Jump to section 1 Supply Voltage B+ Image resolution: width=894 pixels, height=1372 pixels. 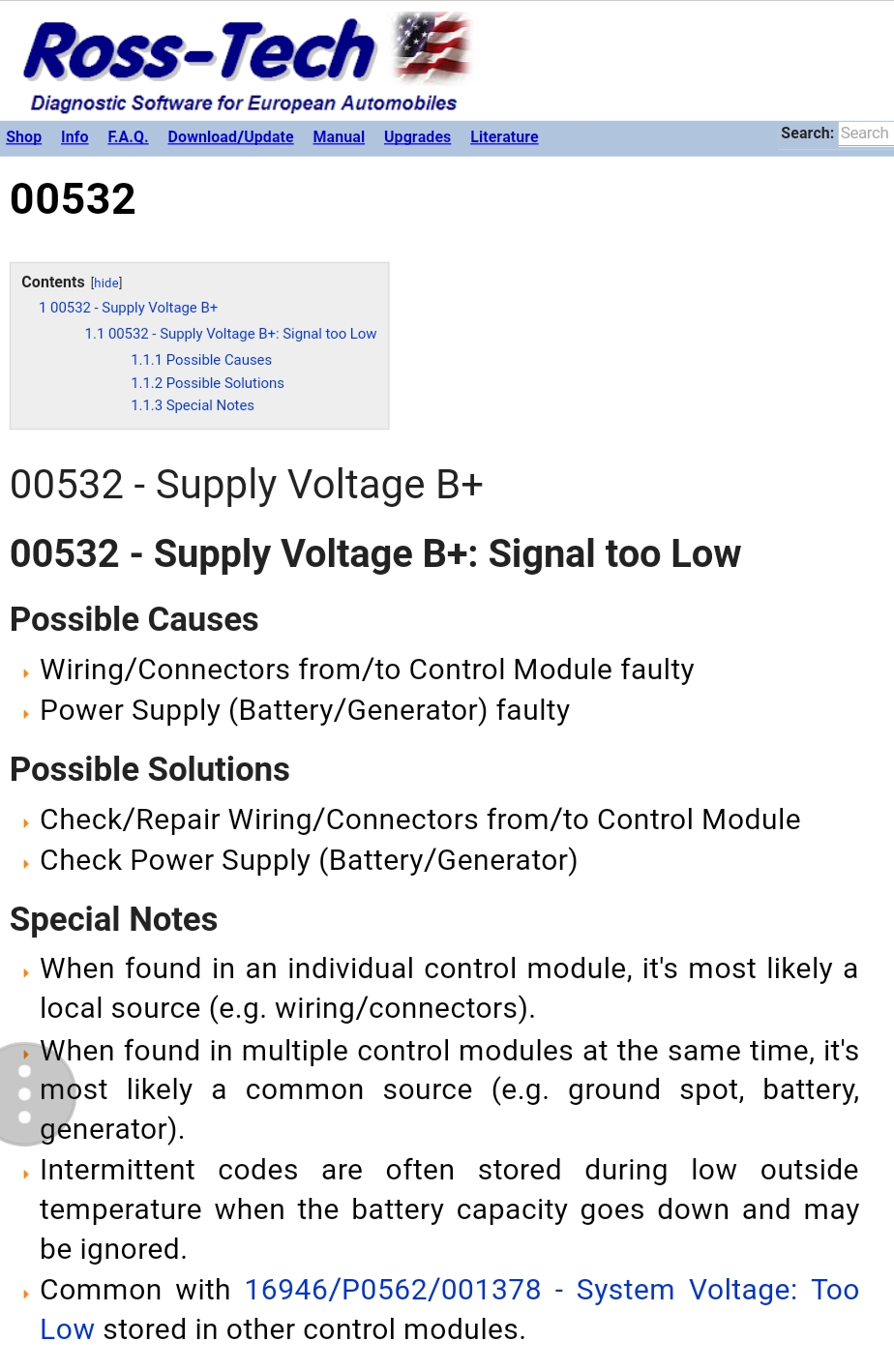[x=128, y=308]
